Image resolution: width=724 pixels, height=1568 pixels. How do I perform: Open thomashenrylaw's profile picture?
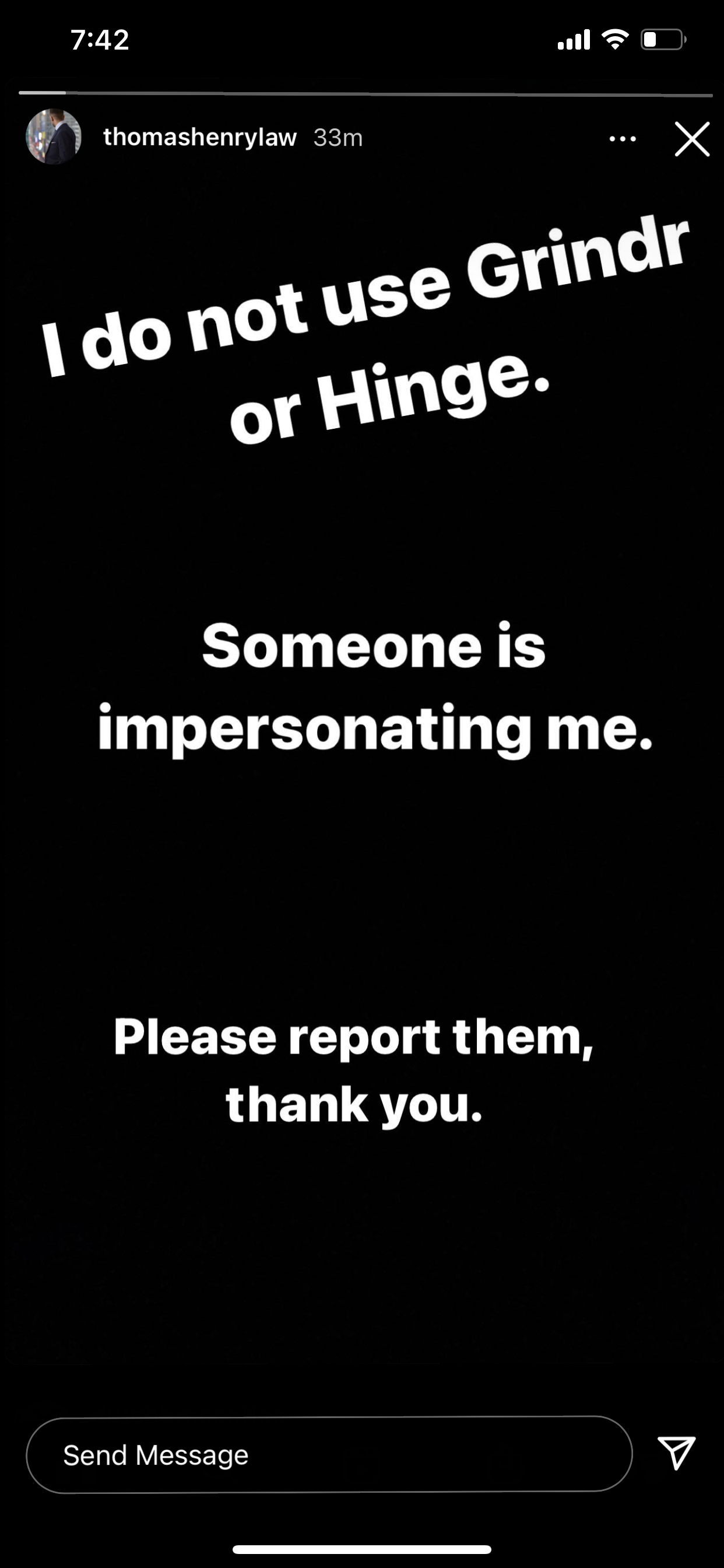tap(54, 137)
